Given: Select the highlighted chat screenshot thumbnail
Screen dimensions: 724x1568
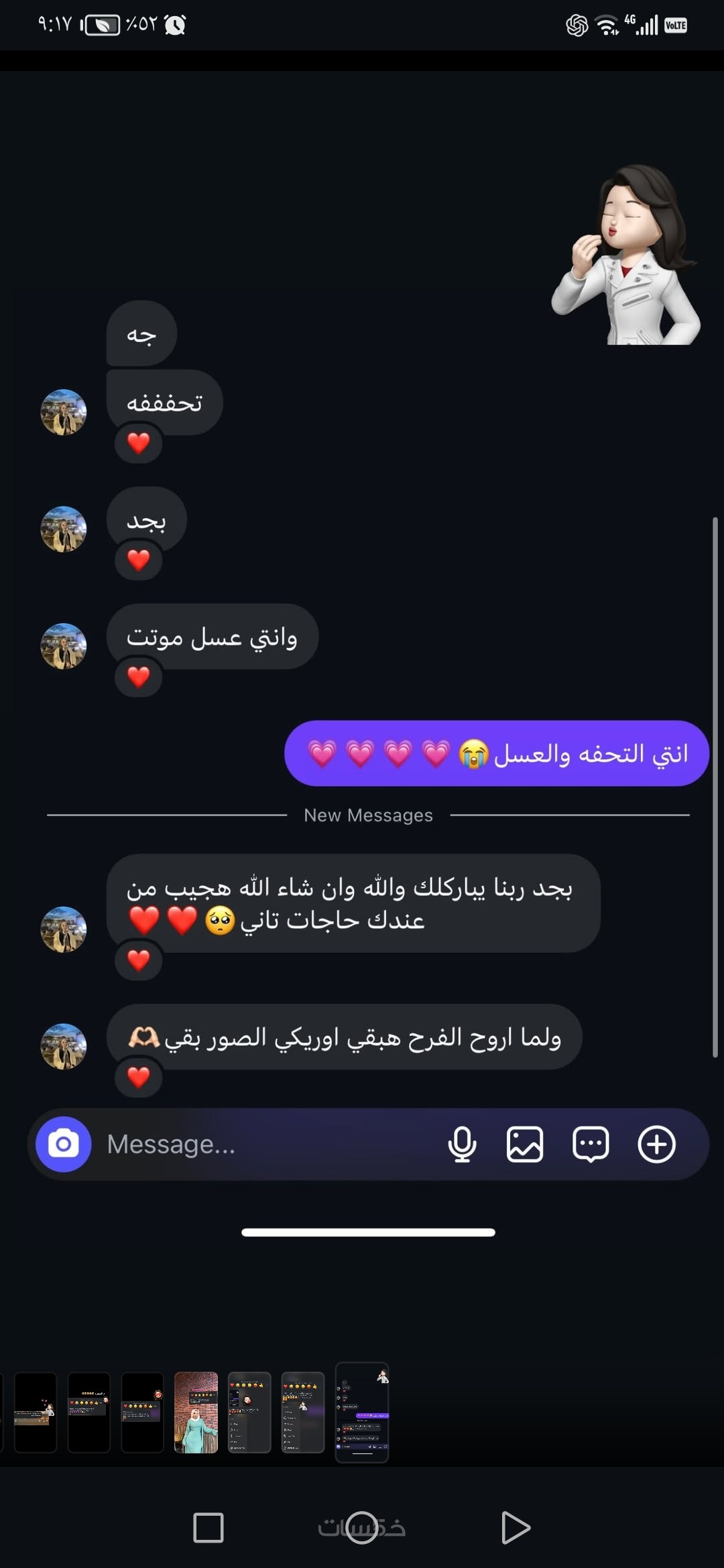Looking at the screenshot, I should click(362, 1413).
